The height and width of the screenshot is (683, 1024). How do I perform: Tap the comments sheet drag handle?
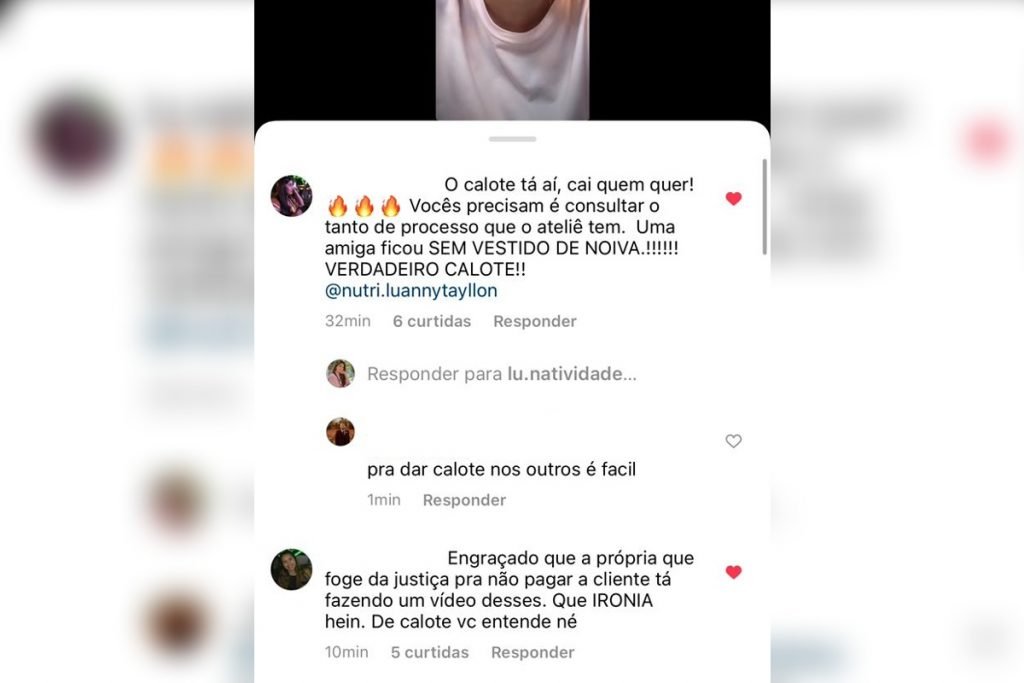pyautogui.click(x=512, y=139)
